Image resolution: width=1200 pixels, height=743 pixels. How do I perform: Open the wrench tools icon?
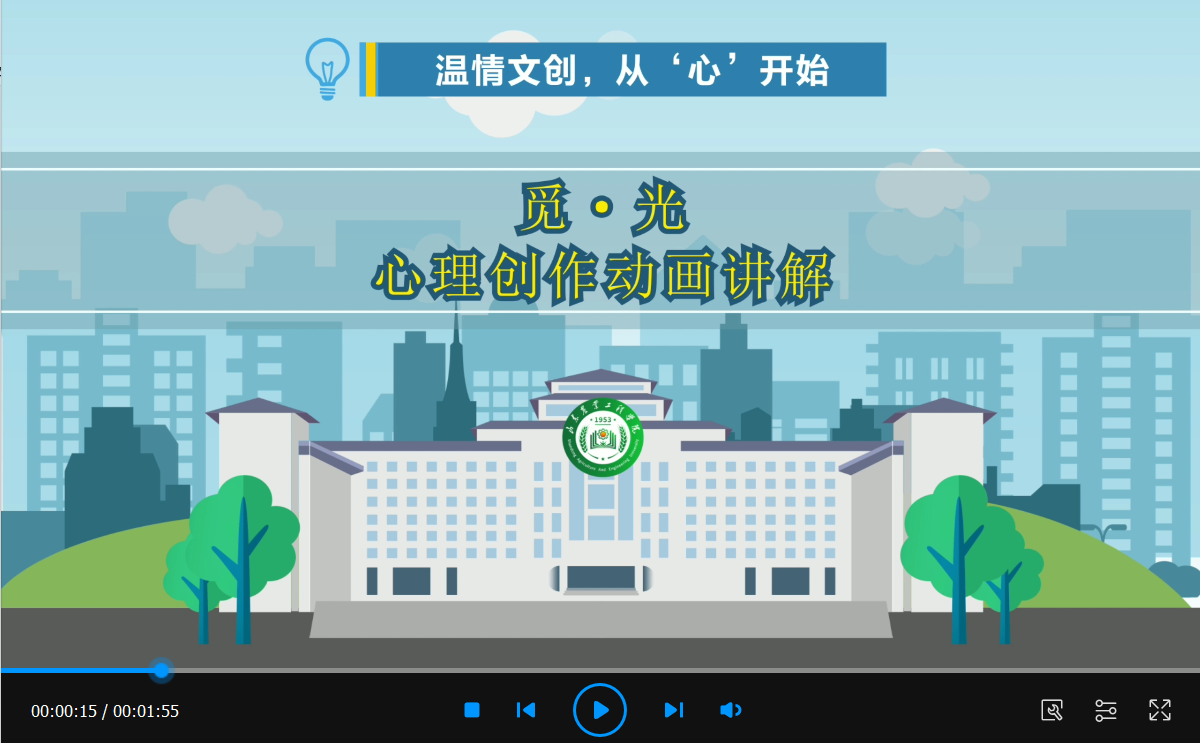click(1052, 710)
